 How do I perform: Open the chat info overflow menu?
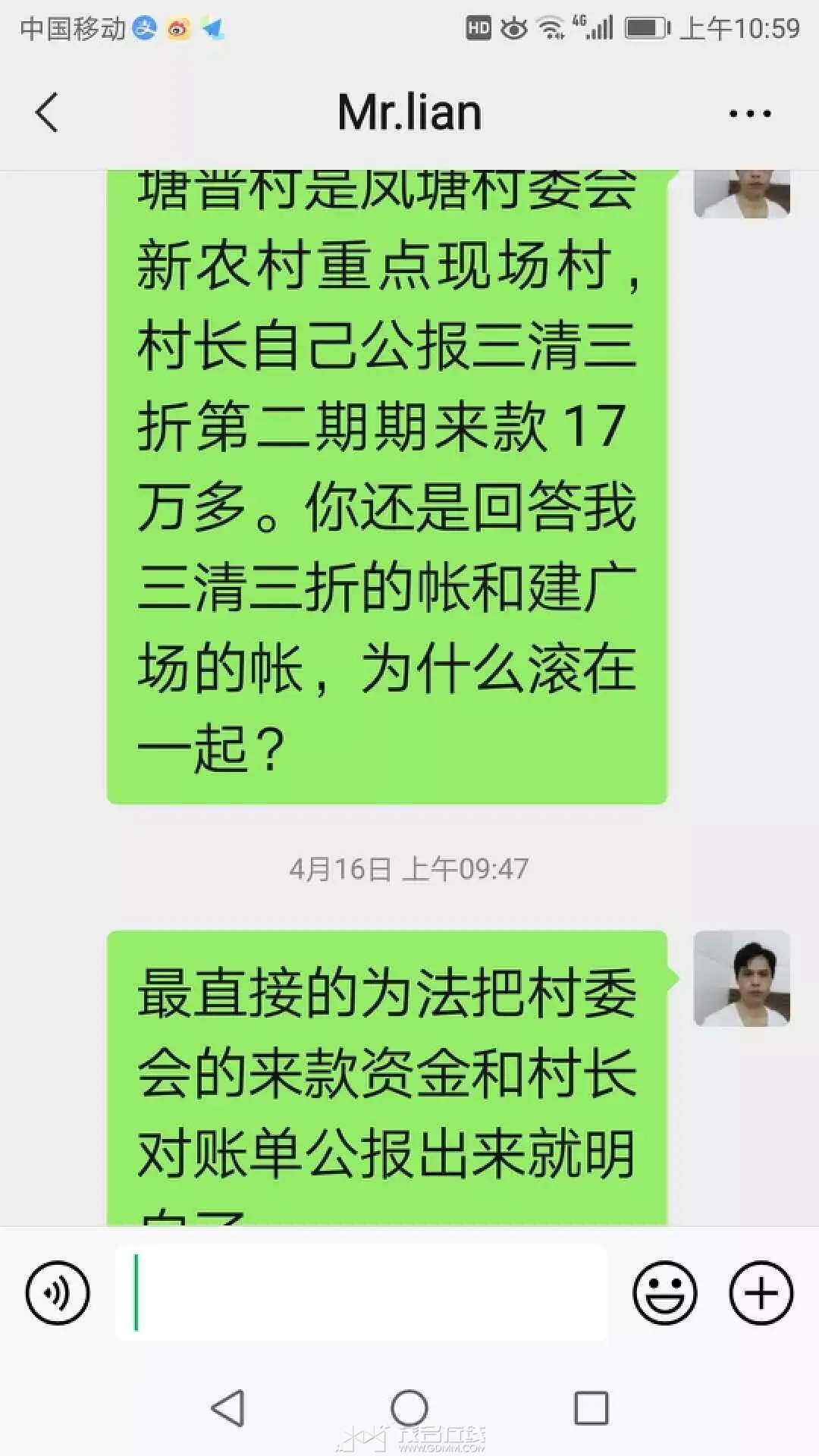click(749, 114)
